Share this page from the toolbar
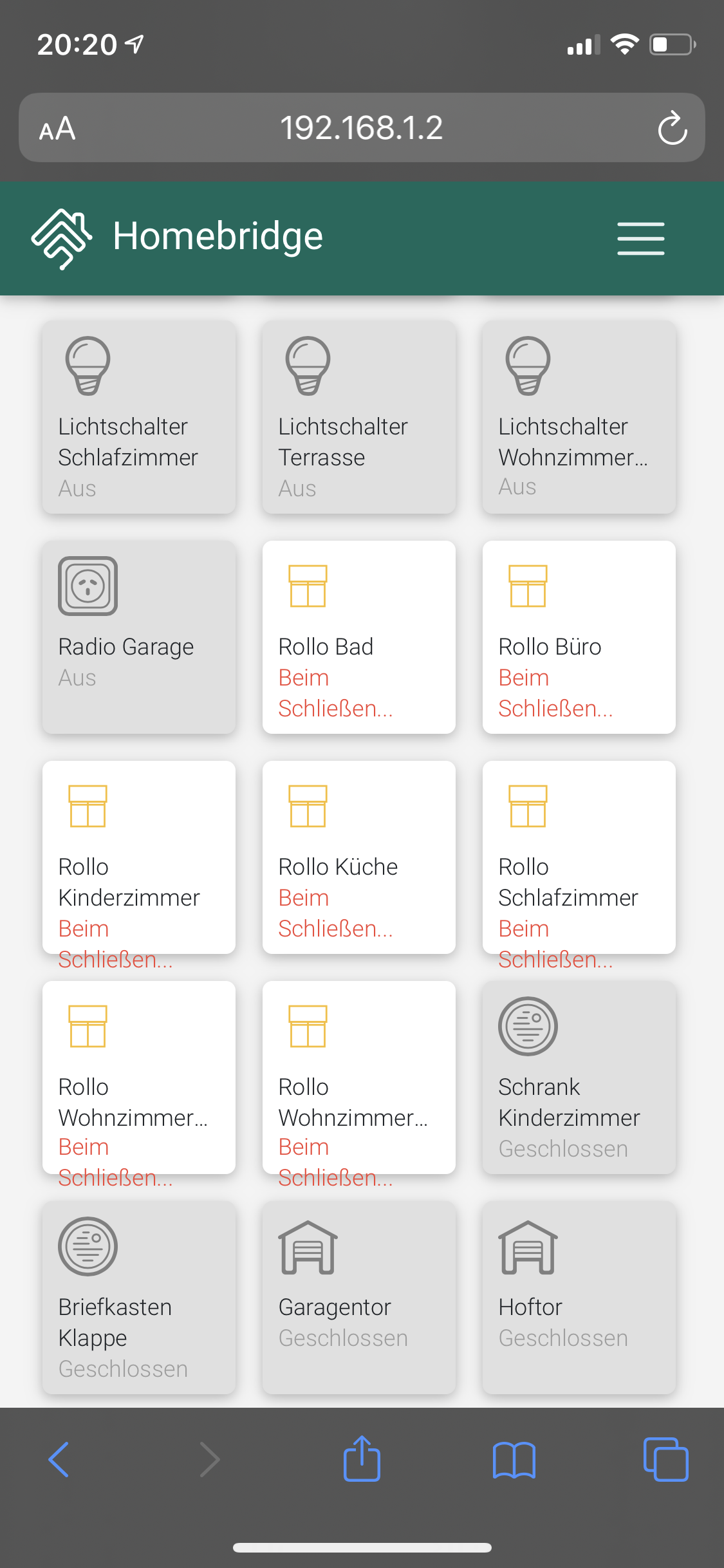 click(362, 1459)
